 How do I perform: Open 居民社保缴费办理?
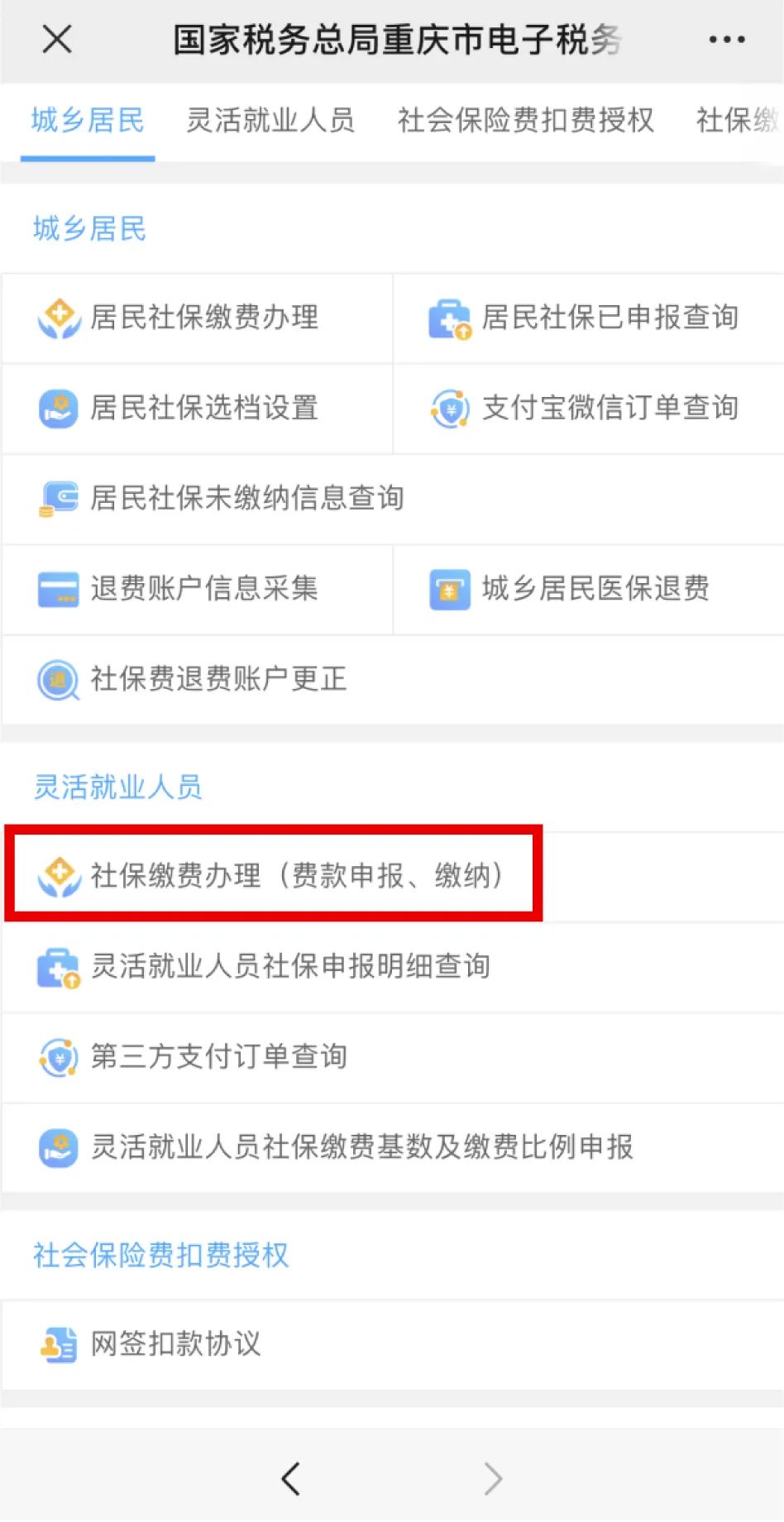pyautogui.click(x=197, y=318)
